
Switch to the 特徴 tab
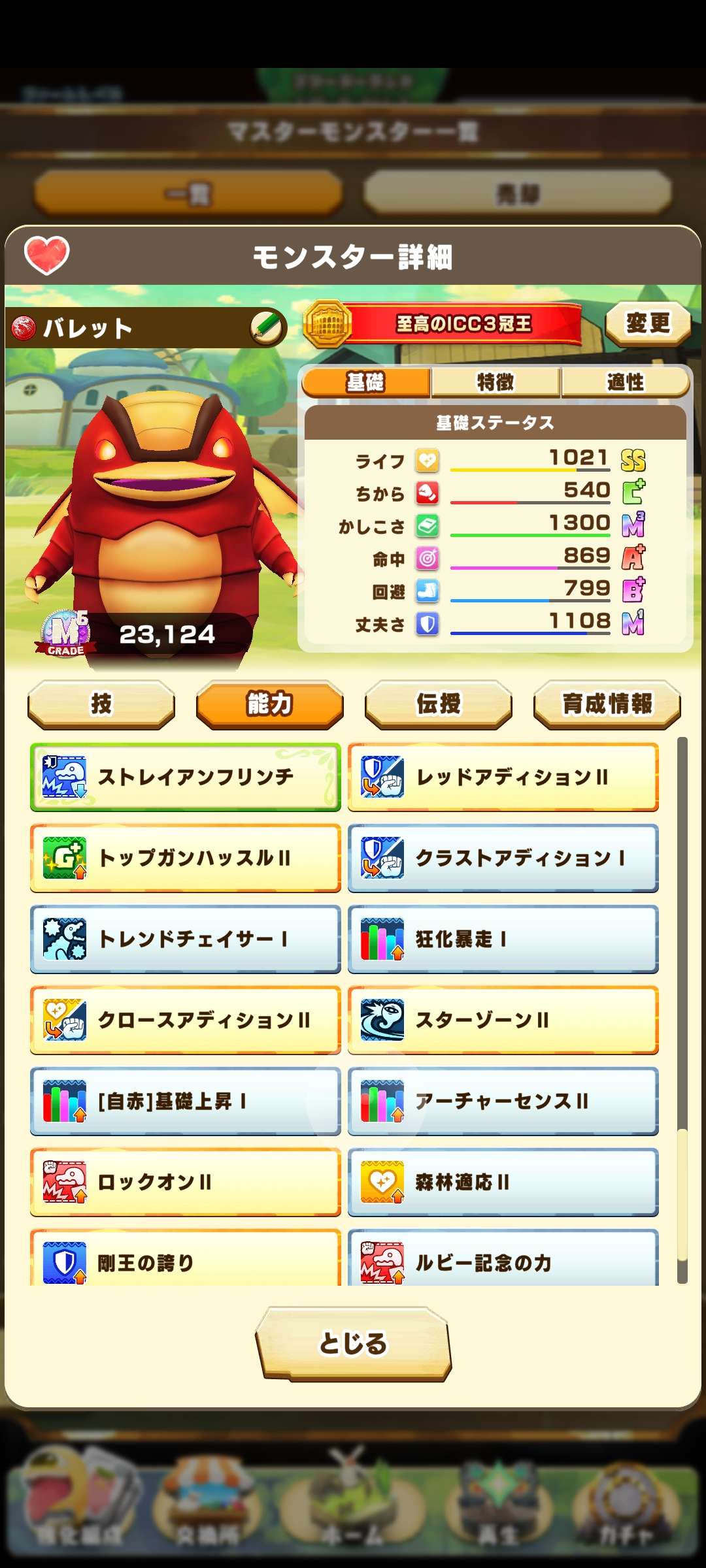click(495, 382)
